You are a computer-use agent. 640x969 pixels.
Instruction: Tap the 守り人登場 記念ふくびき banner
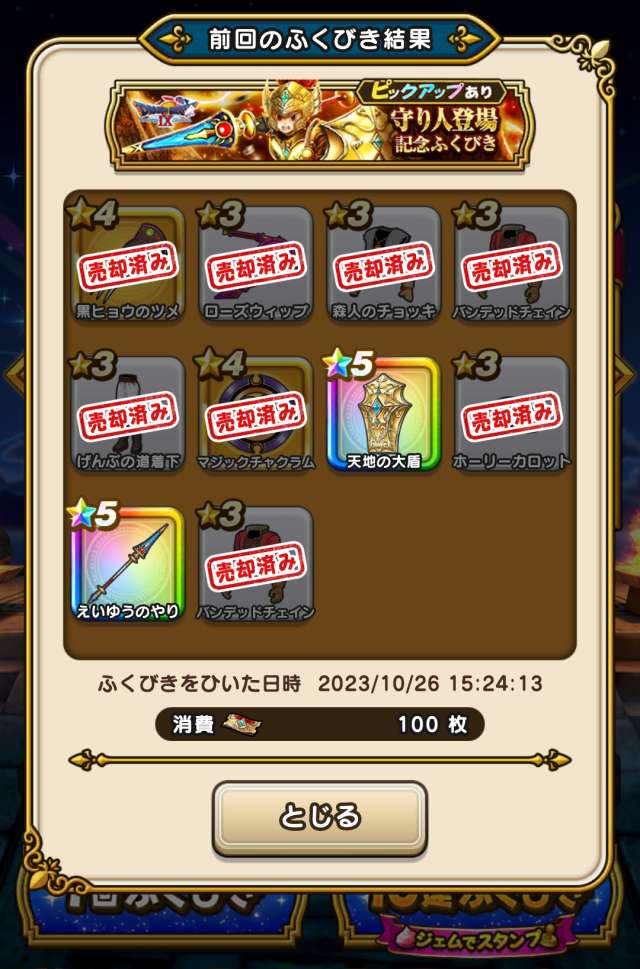click(x=320, y=124)
